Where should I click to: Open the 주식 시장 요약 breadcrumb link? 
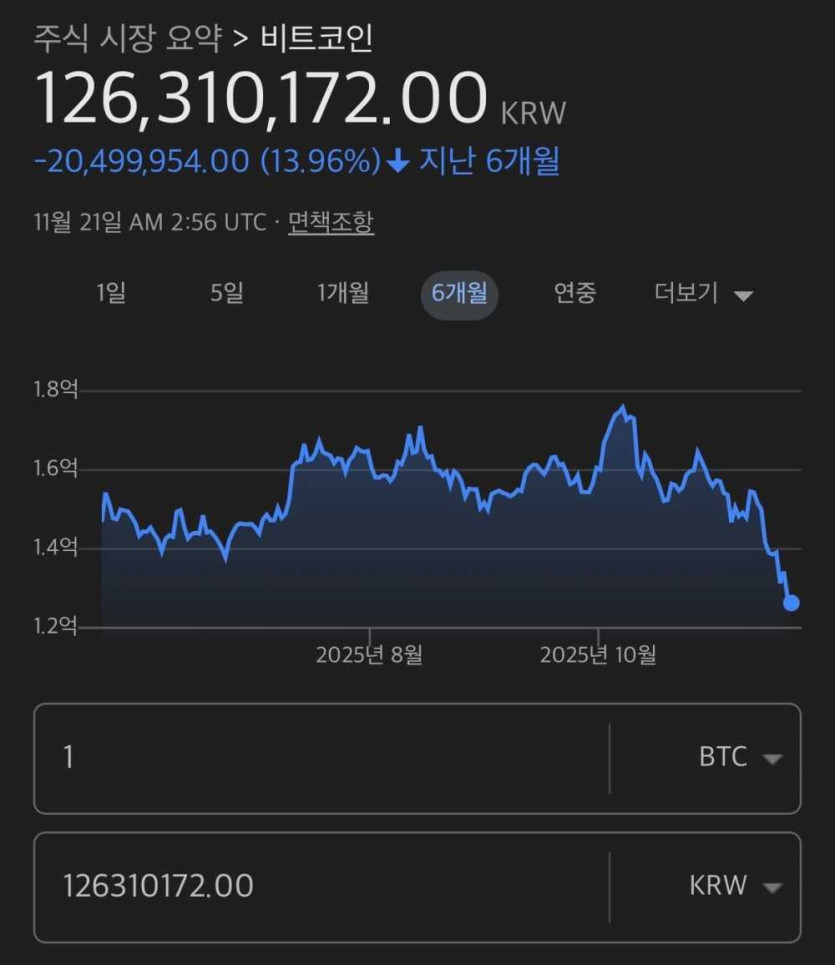127,39
